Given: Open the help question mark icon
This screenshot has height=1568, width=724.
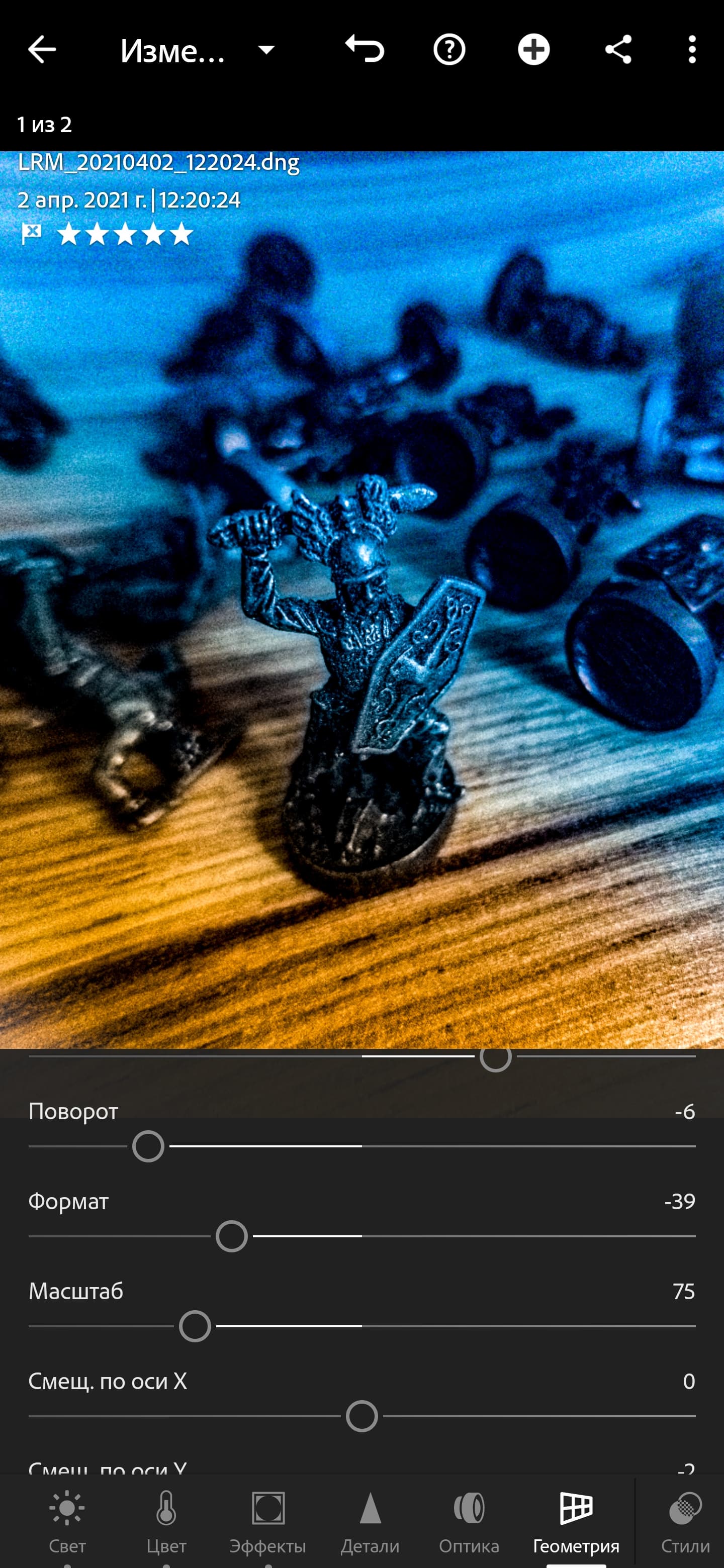Looking at the screenshot, I should tap(449, 49).
